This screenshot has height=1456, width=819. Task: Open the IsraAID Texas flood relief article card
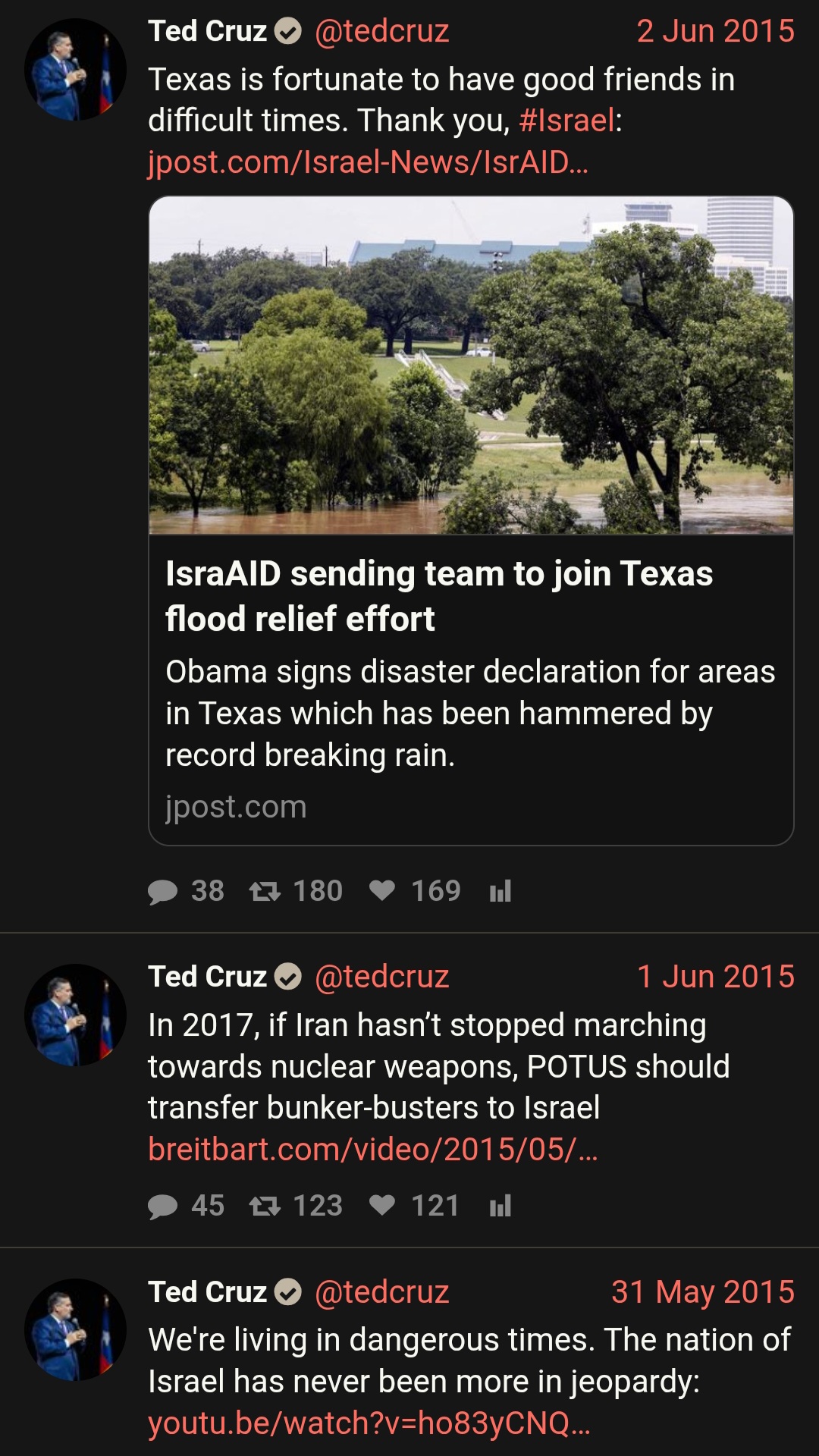coord(471,520)
